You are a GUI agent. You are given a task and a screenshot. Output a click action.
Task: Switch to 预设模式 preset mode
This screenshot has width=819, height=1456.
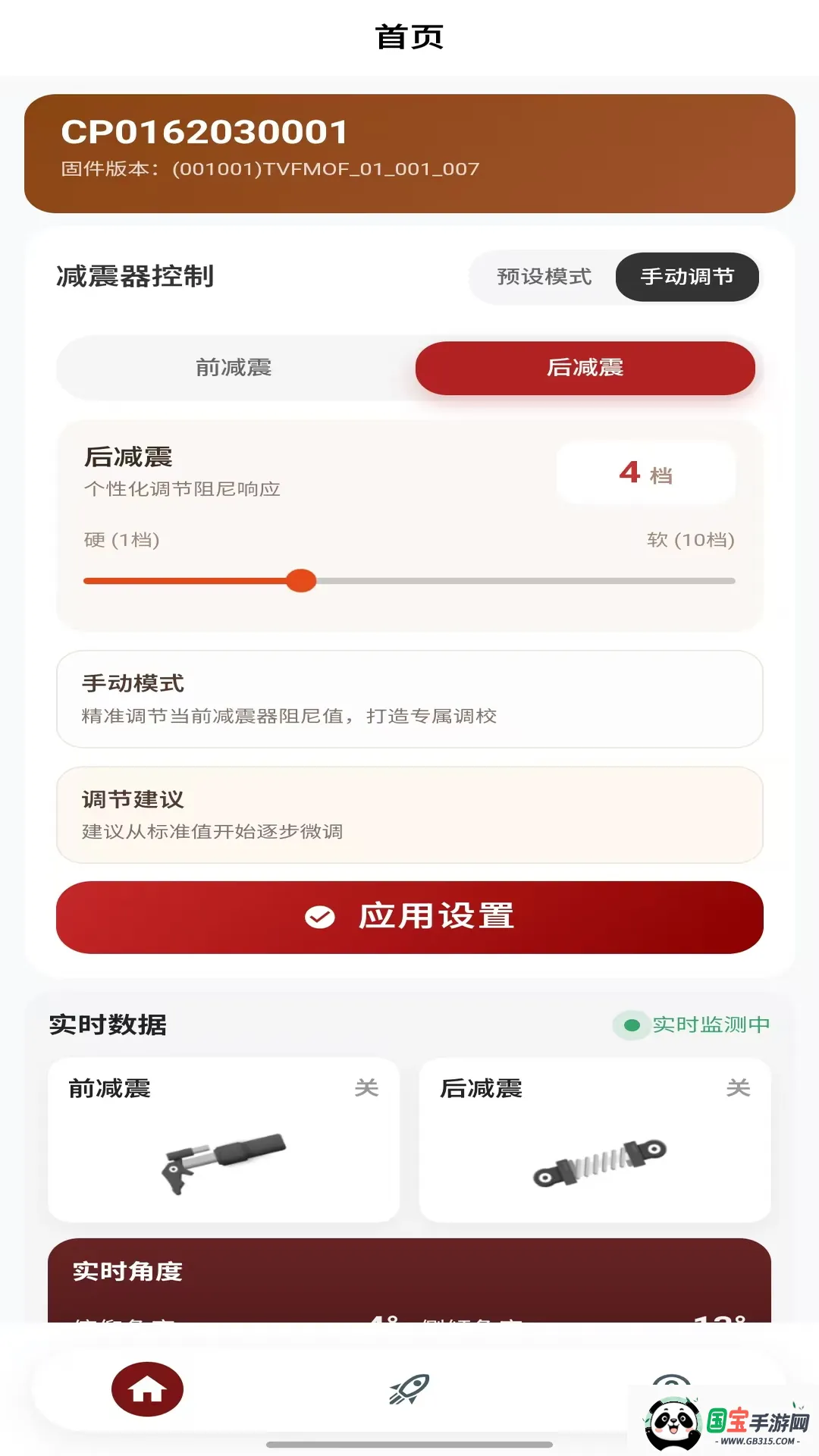544,277
